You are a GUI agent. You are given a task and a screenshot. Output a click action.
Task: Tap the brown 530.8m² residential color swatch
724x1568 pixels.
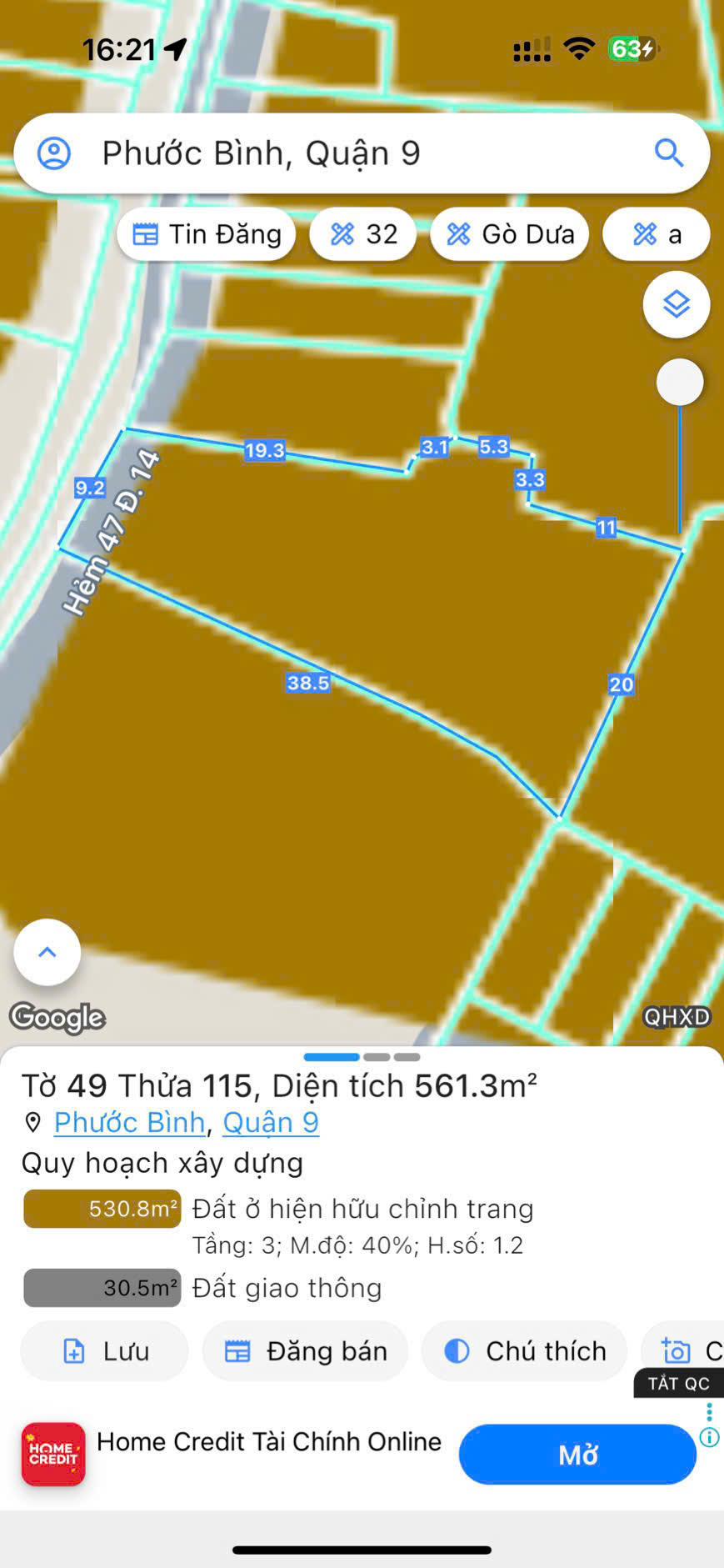click(x=102, y=1209)
